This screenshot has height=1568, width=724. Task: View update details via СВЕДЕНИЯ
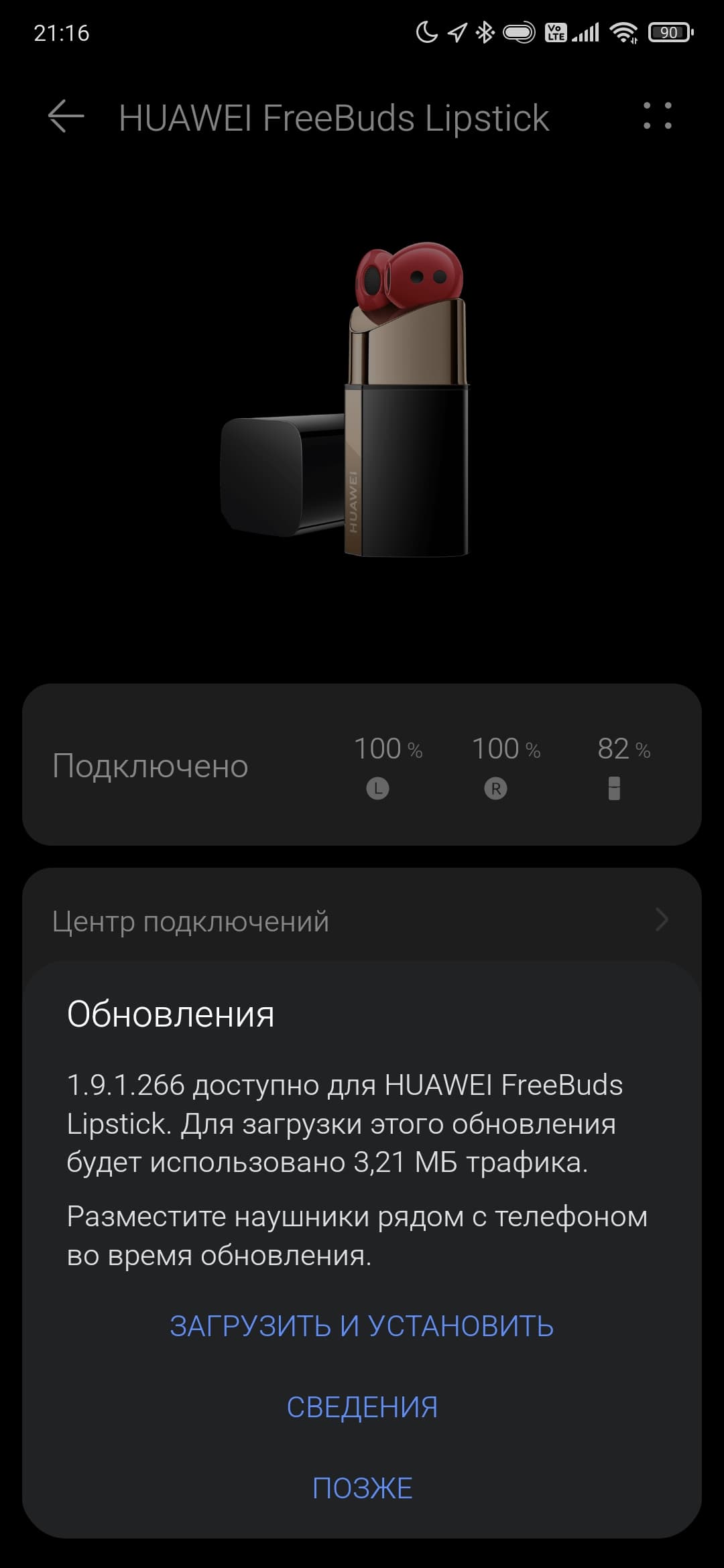362,1407
